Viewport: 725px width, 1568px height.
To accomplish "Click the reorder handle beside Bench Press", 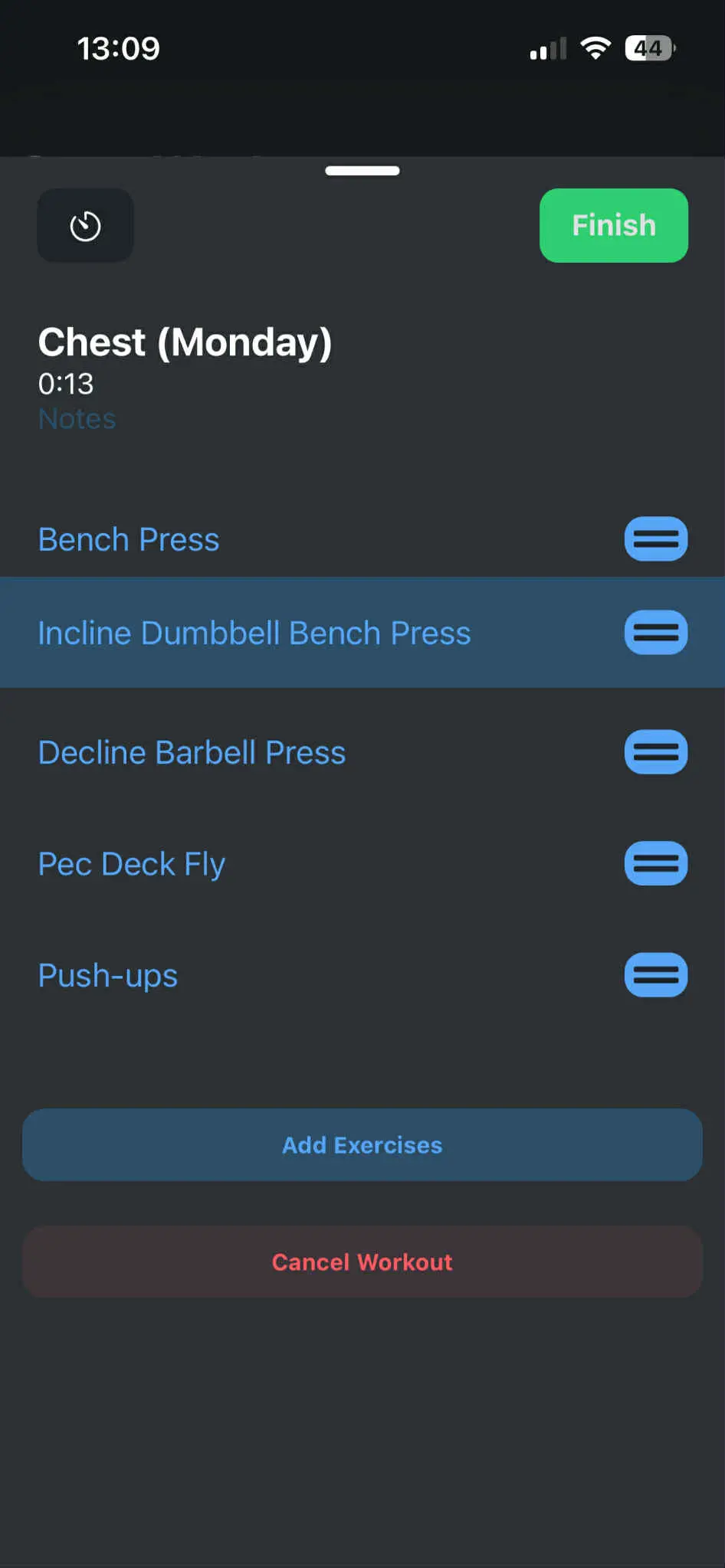I will [x=655, y=539].
